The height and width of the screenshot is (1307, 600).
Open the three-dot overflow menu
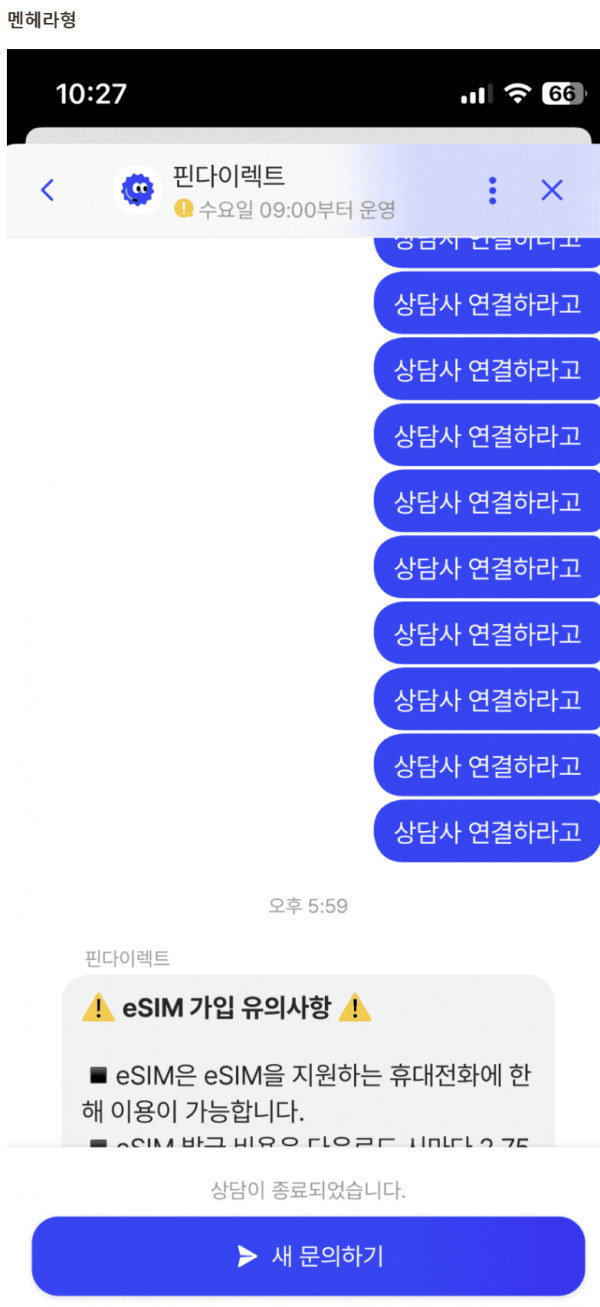(492, 190)
